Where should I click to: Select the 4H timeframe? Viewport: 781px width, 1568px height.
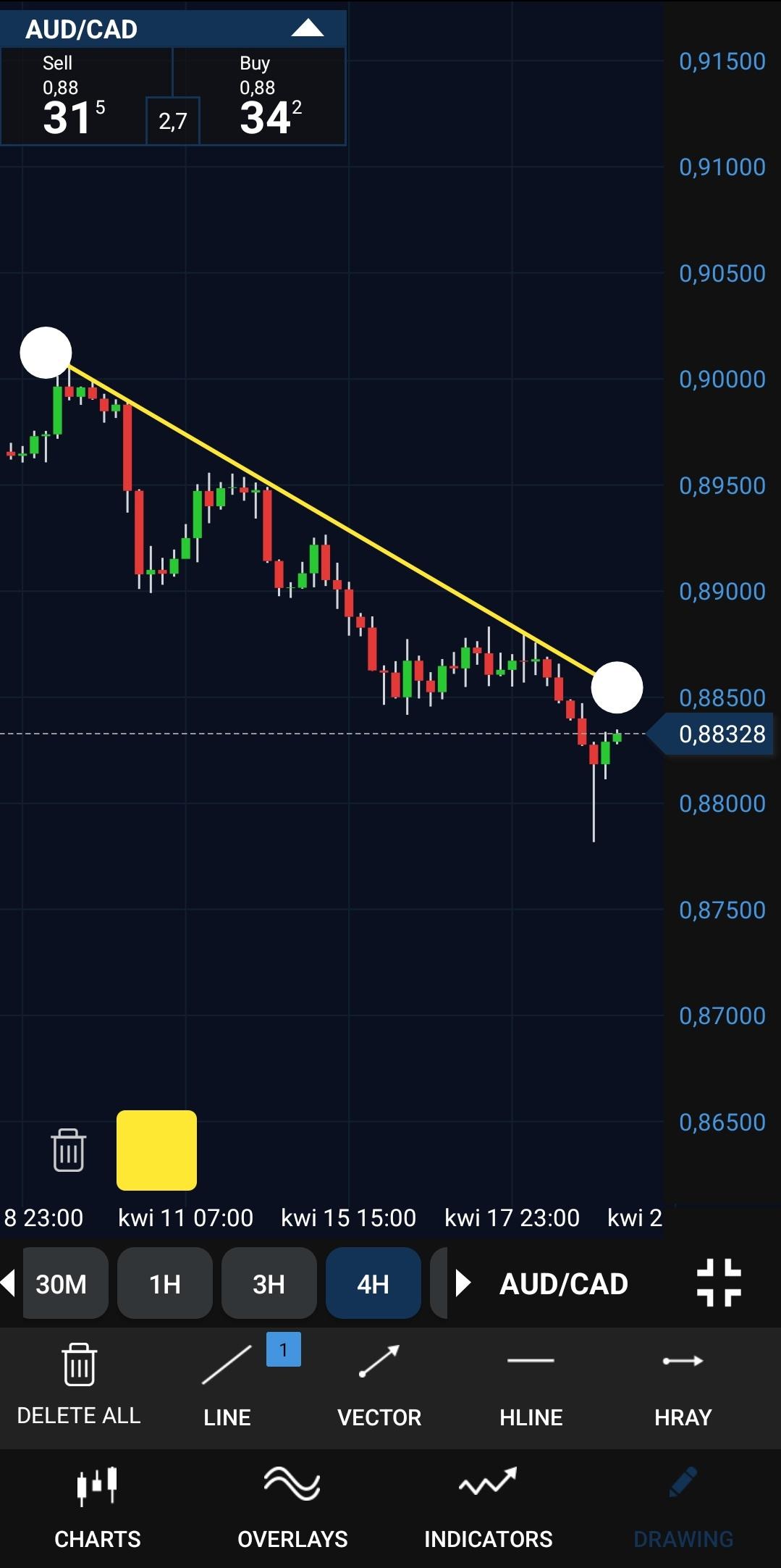pyautogui.click(x=373, y=1284)
